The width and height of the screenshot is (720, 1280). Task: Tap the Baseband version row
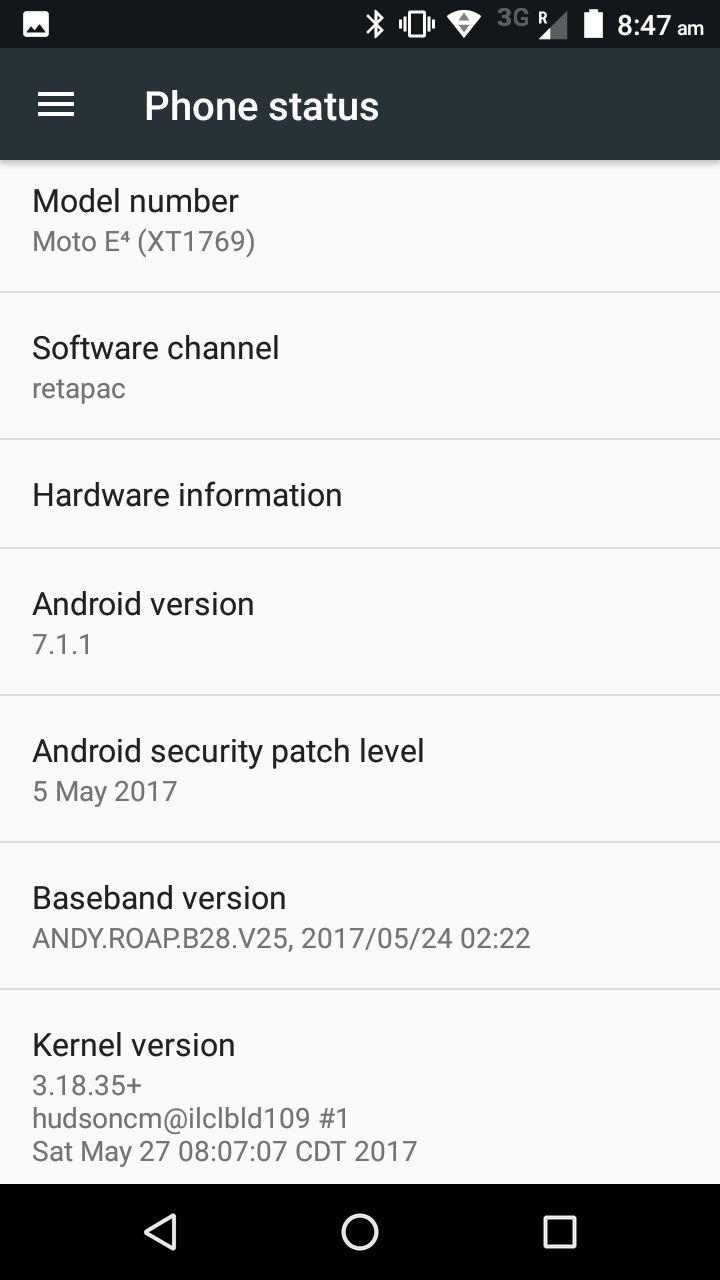360,916
